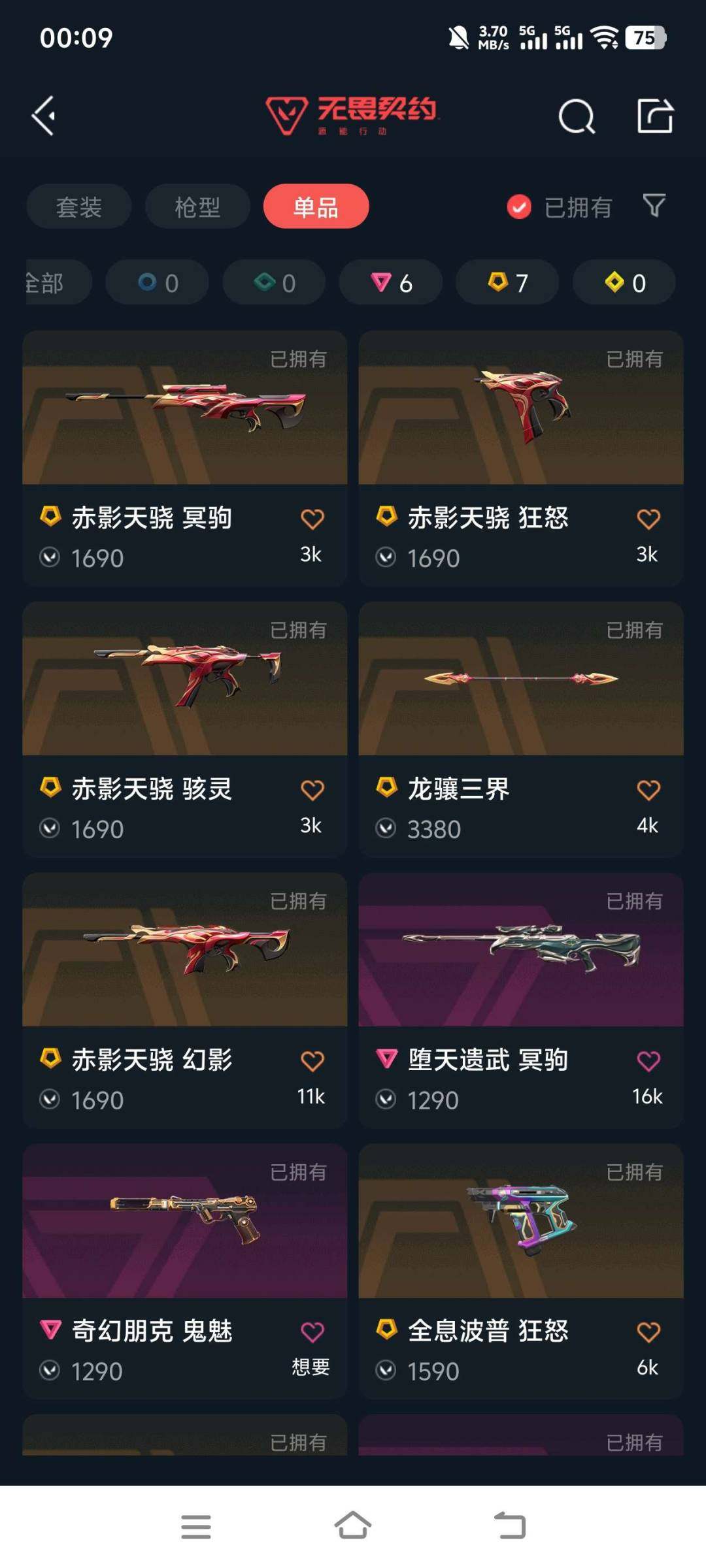The height and width of the screenshot is (1568, 706).
Task: Open the filter funnel icon
Action: pyautogui.click(x=652, y=206)
